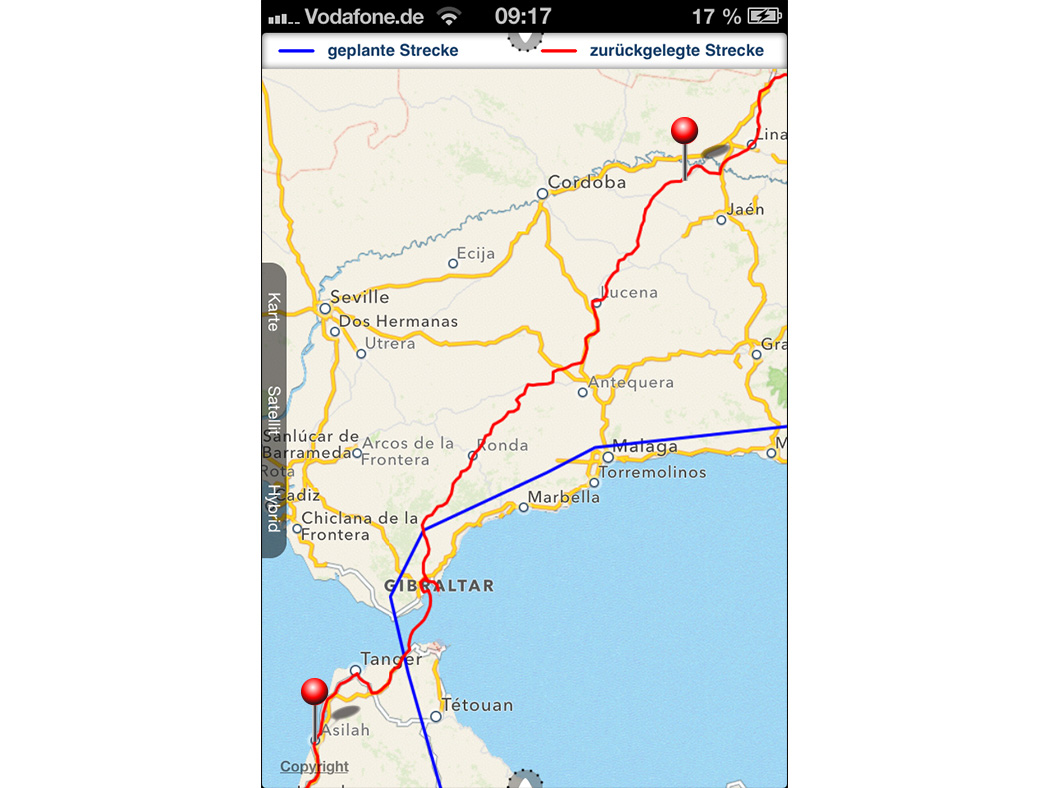The height and width of the screenshot is (788, 1050).
Task: Switch map view to Karte
Action: click(273, 311)
